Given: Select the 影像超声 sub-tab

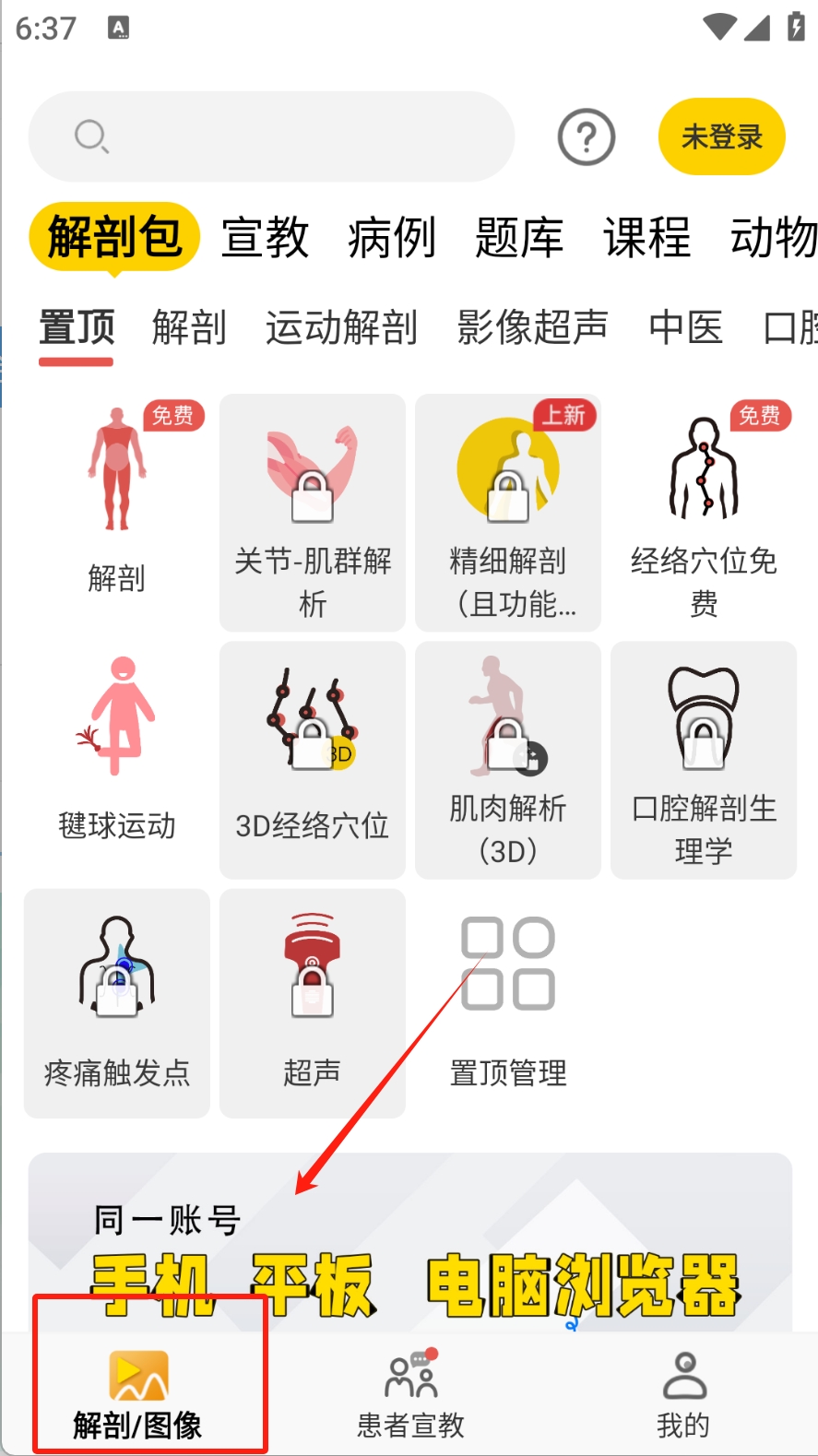Looking at the screenshot, I should click(532, 327).
